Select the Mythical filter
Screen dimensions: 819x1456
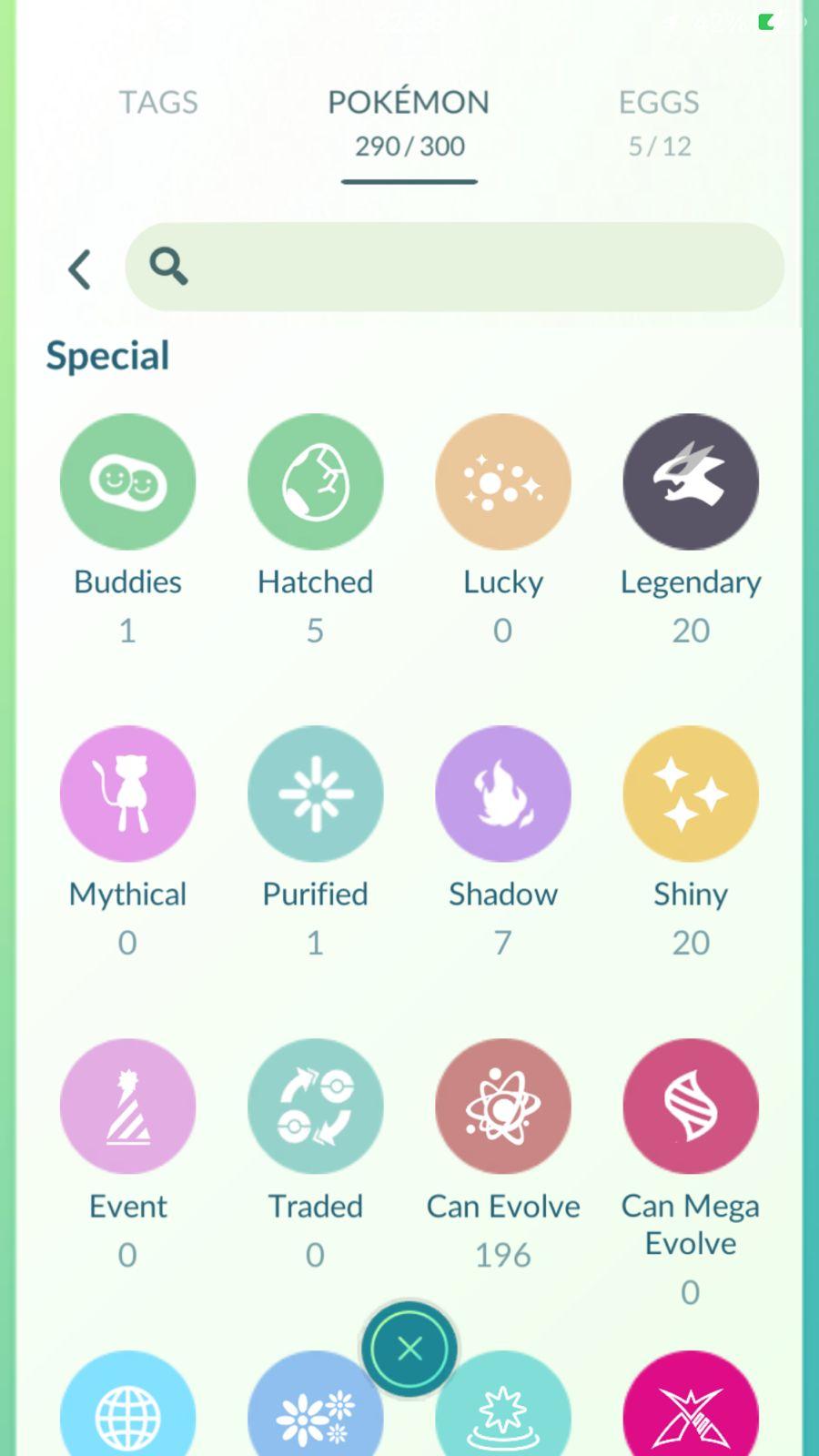pyautogui.click(x=128, y=794)
